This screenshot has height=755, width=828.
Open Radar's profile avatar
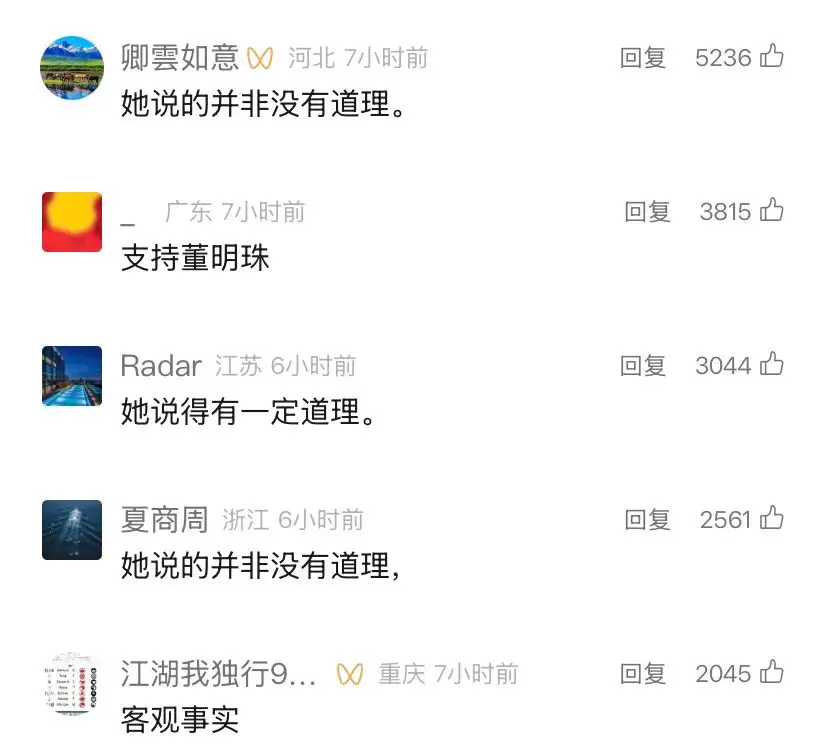coord(72,376)
